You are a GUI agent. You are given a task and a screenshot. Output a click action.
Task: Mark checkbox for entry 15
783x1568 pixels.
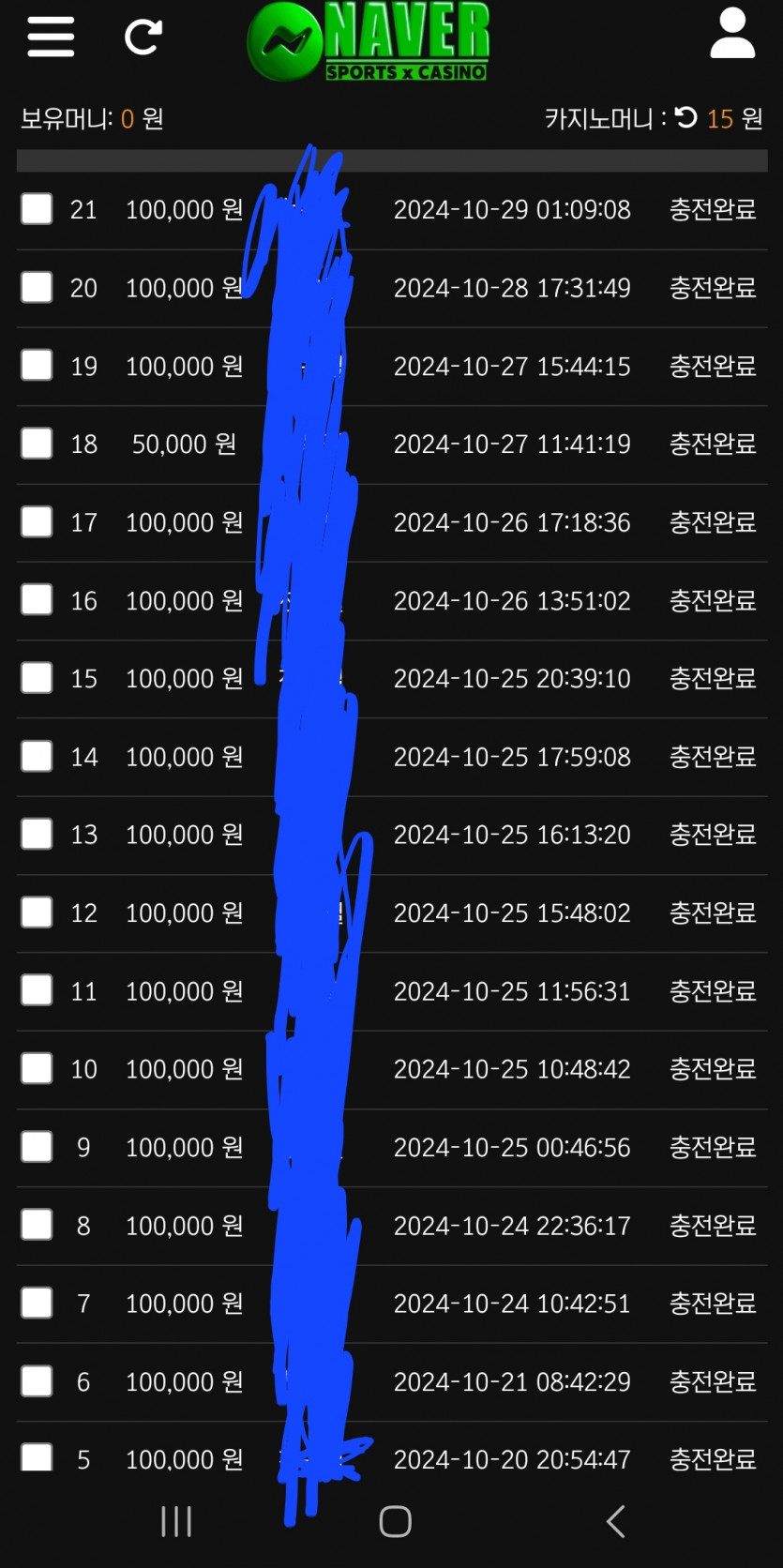coord(37,678)
